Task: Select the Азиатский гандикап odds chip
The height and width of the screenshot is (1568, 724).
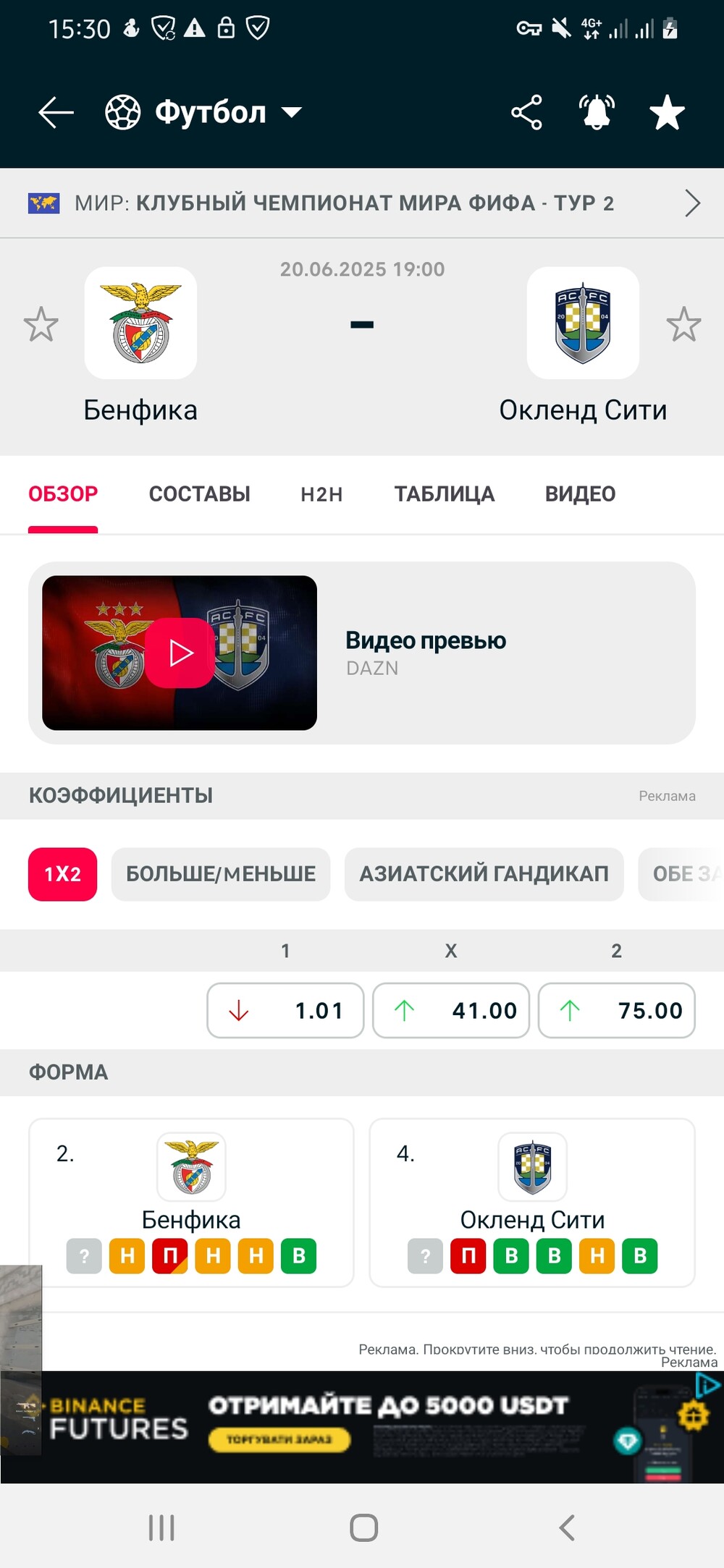Action: (x=484, y=874)
